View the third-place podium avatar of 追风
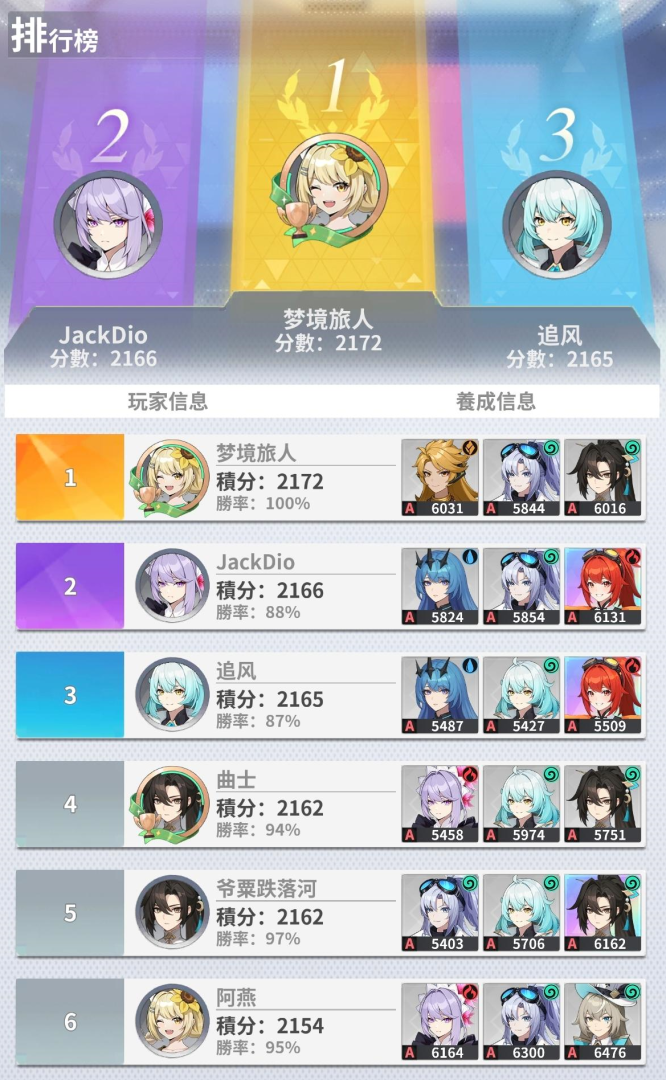666x1080 pixels. 555,224
